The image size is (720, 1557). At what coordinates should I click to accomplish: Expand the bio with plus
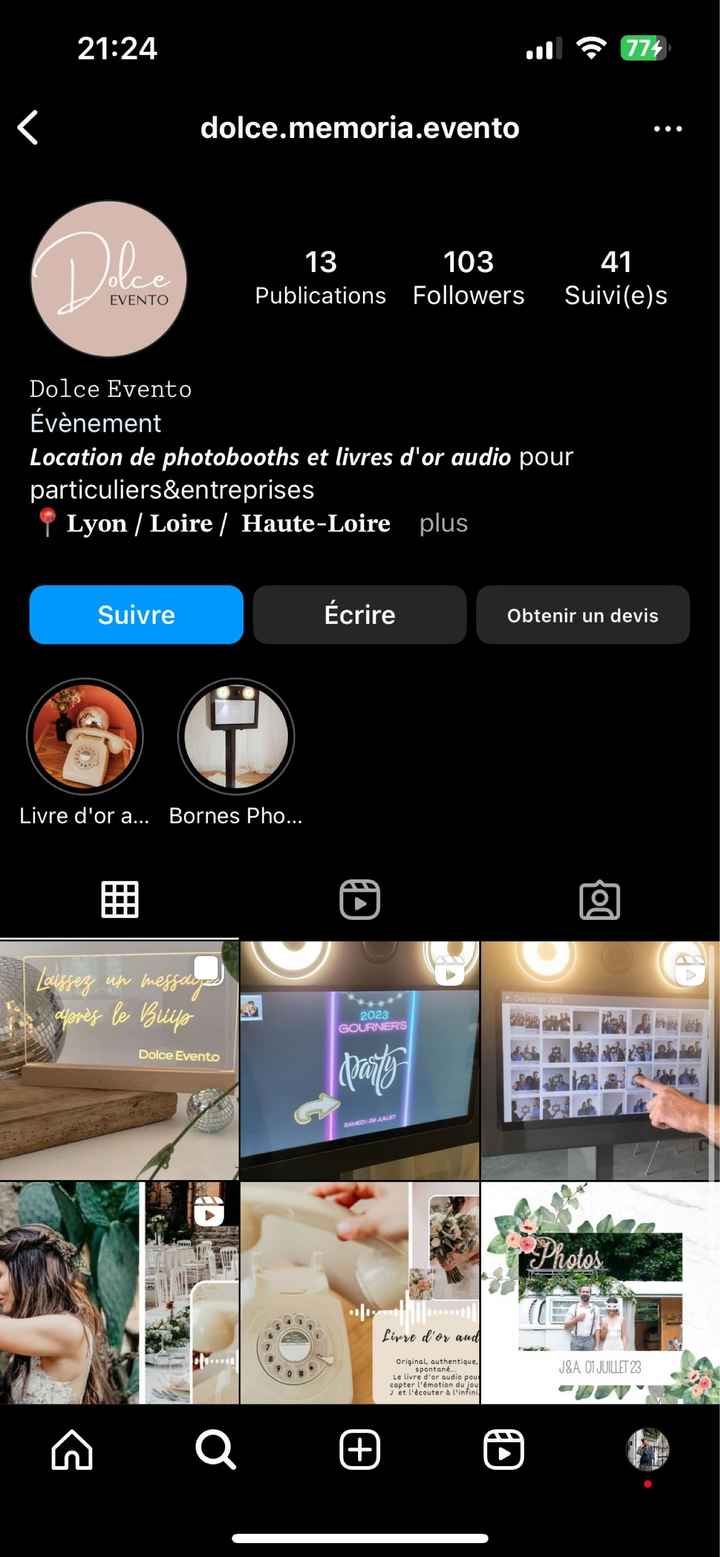[x=443, y=523]
